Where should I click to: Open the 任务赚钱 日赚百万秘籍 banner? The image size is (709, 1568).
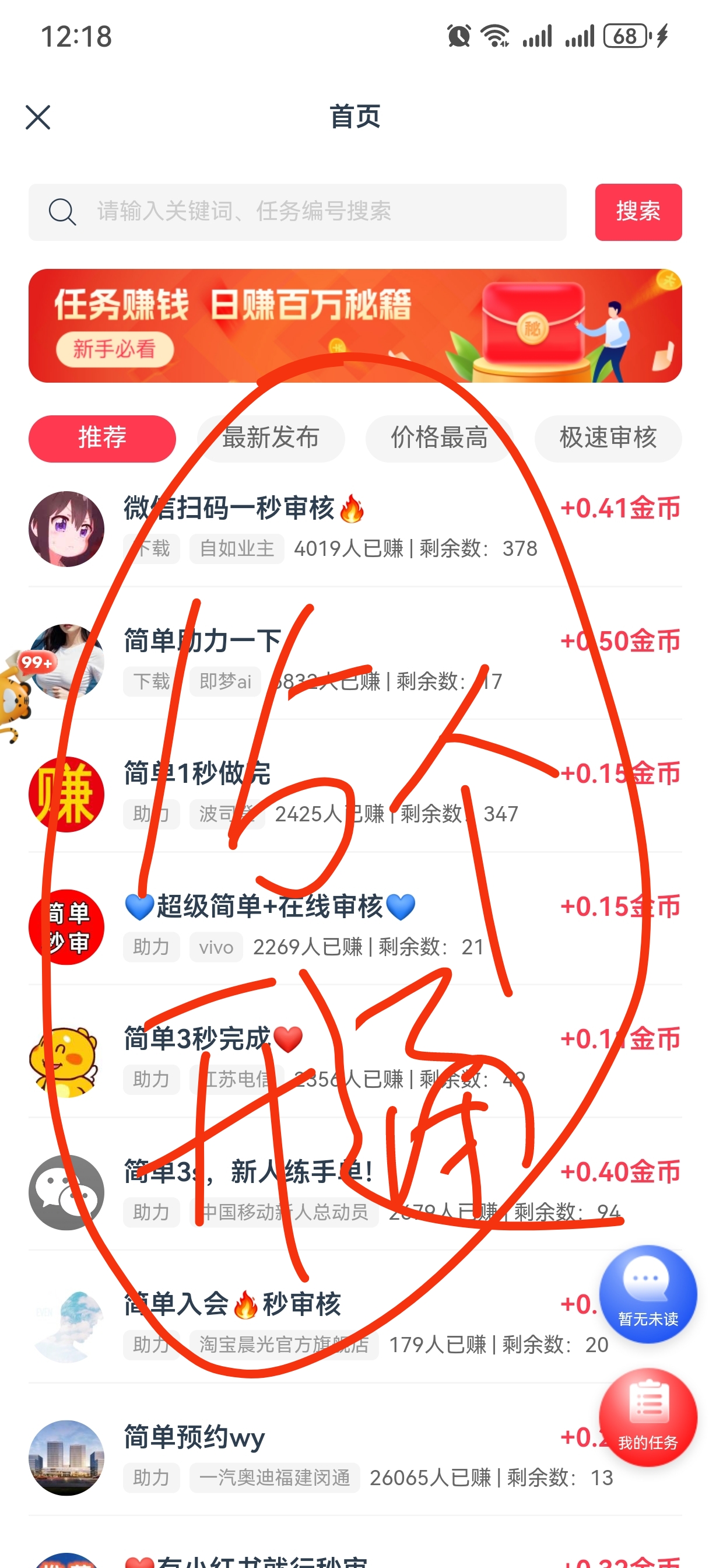click(355, 325)
